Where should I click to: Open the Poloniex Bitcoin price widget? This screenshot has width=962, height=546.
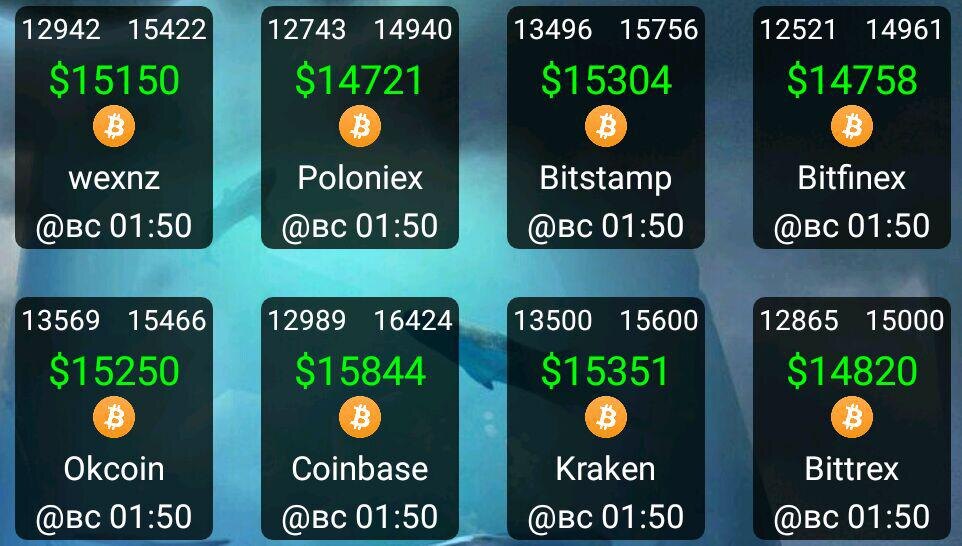(x=360, y=127)
